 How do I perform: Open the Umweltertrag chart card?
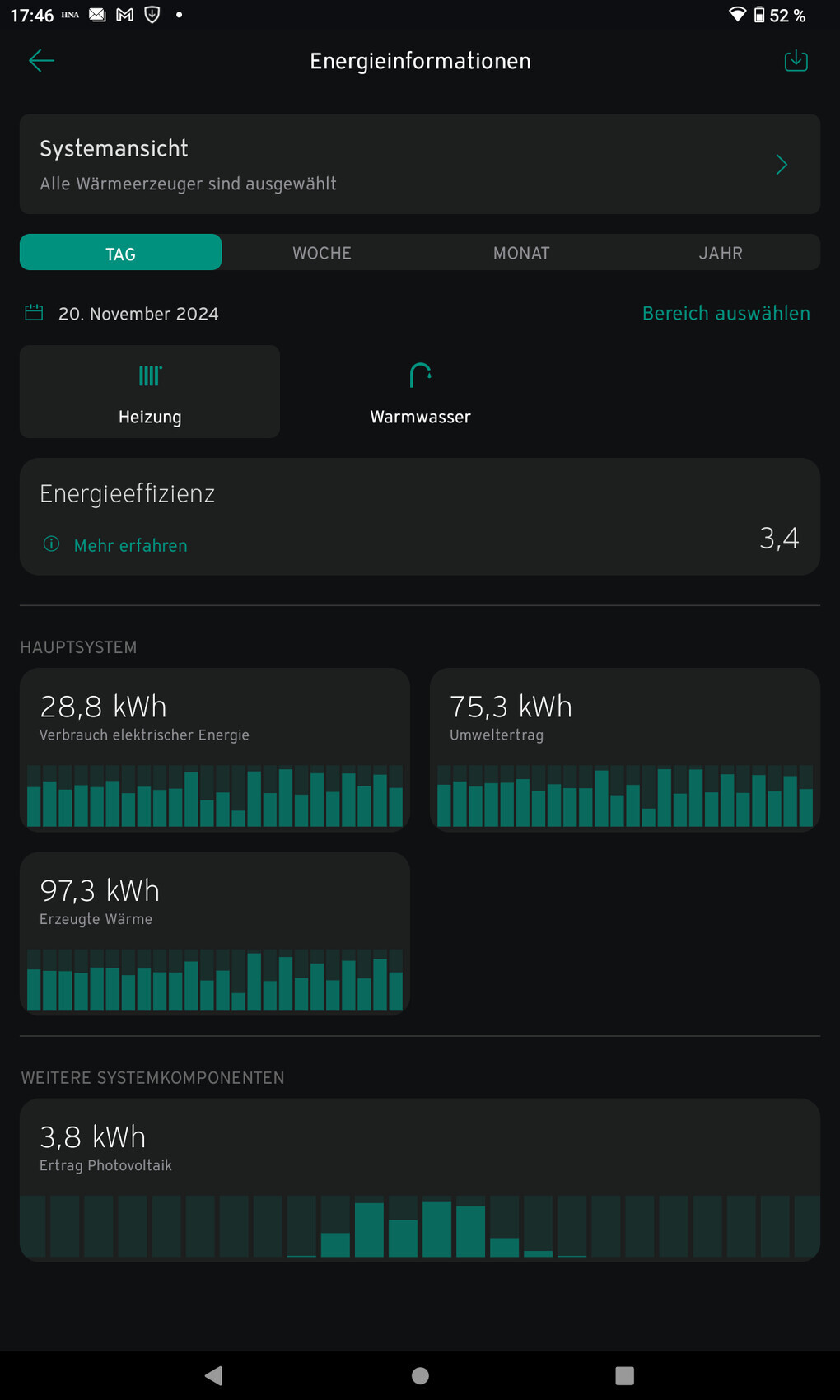[624, 749]
